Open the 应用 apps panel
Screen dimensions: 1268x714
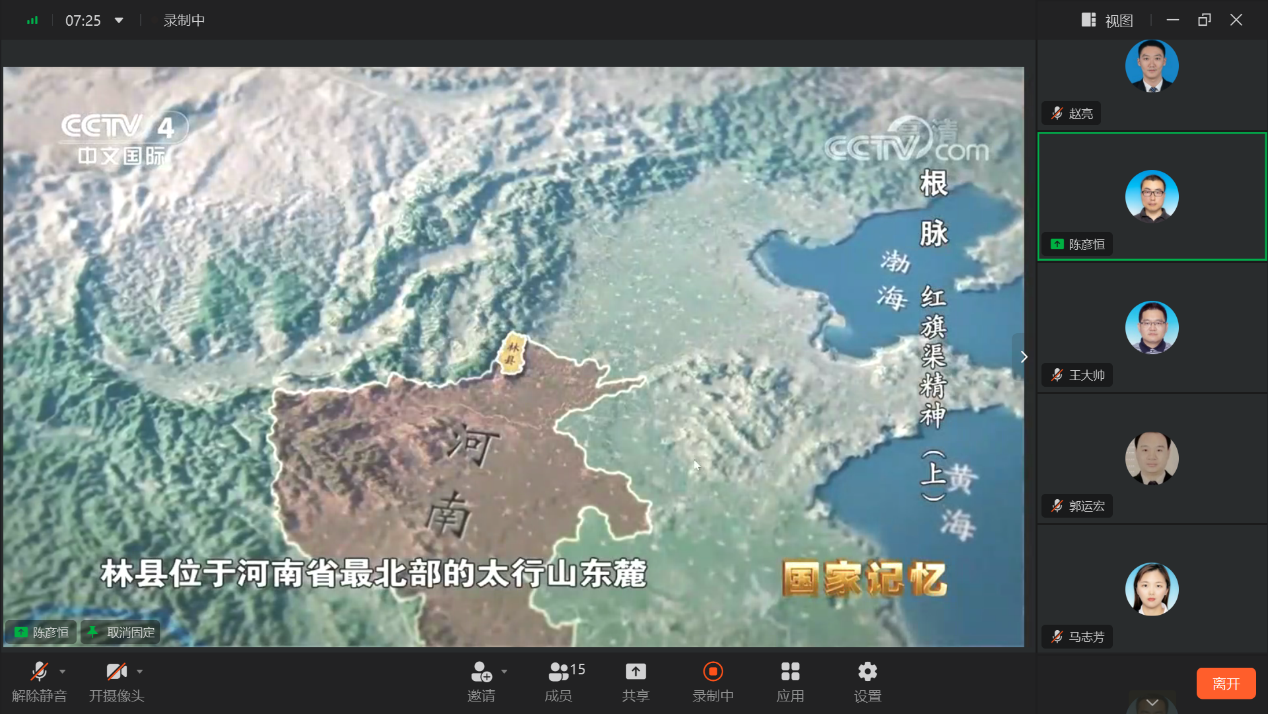790,679
